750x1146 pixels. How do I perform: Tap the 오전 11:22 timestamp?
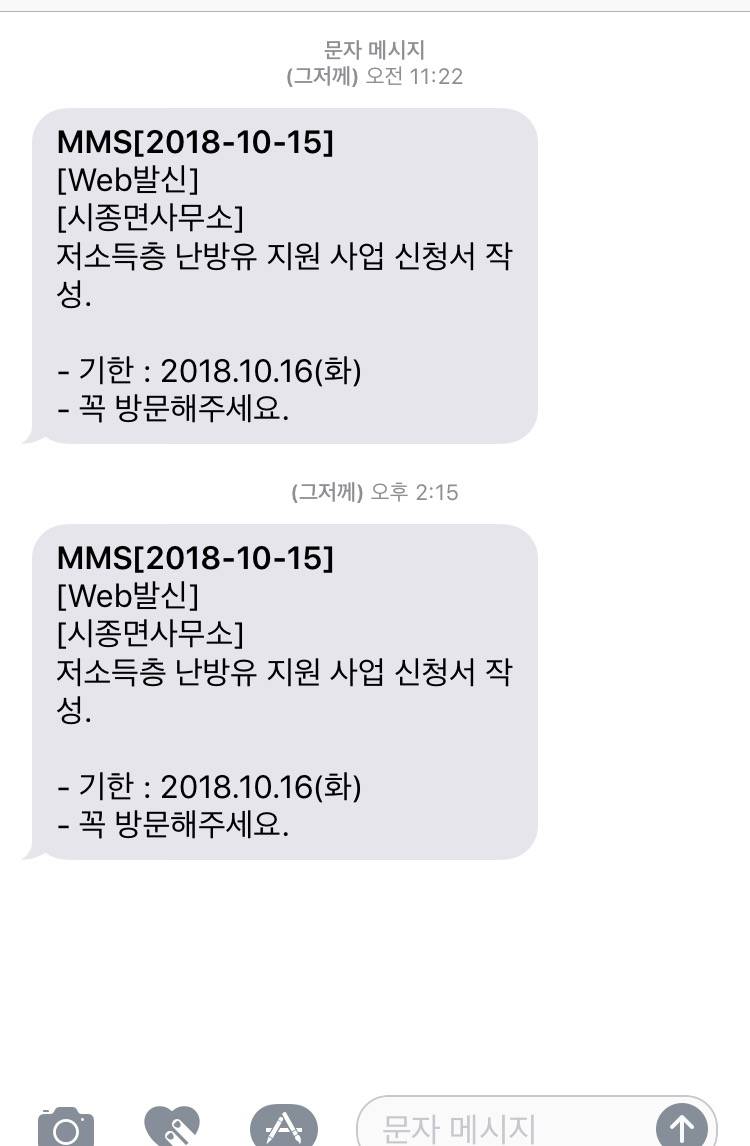coord(410,75)
